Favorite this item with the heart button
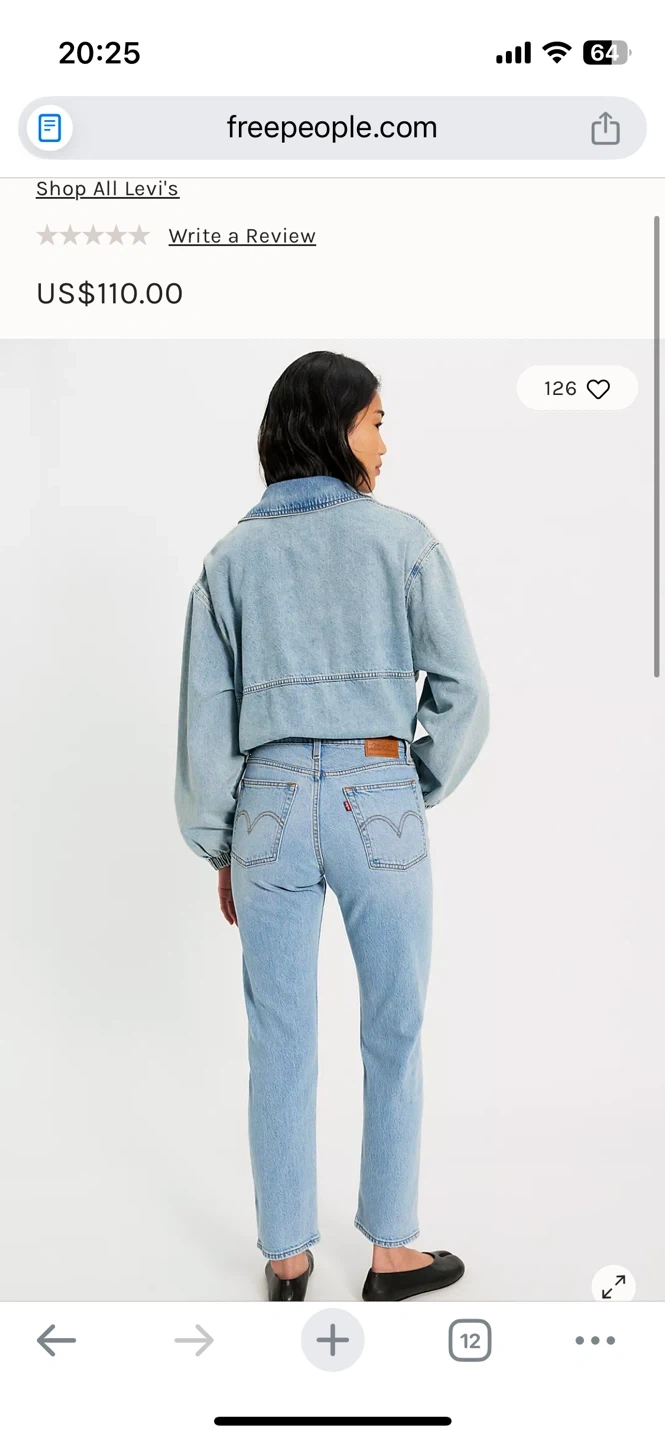The width and height of the screenshot is (665, 1440). coord(577,388)
